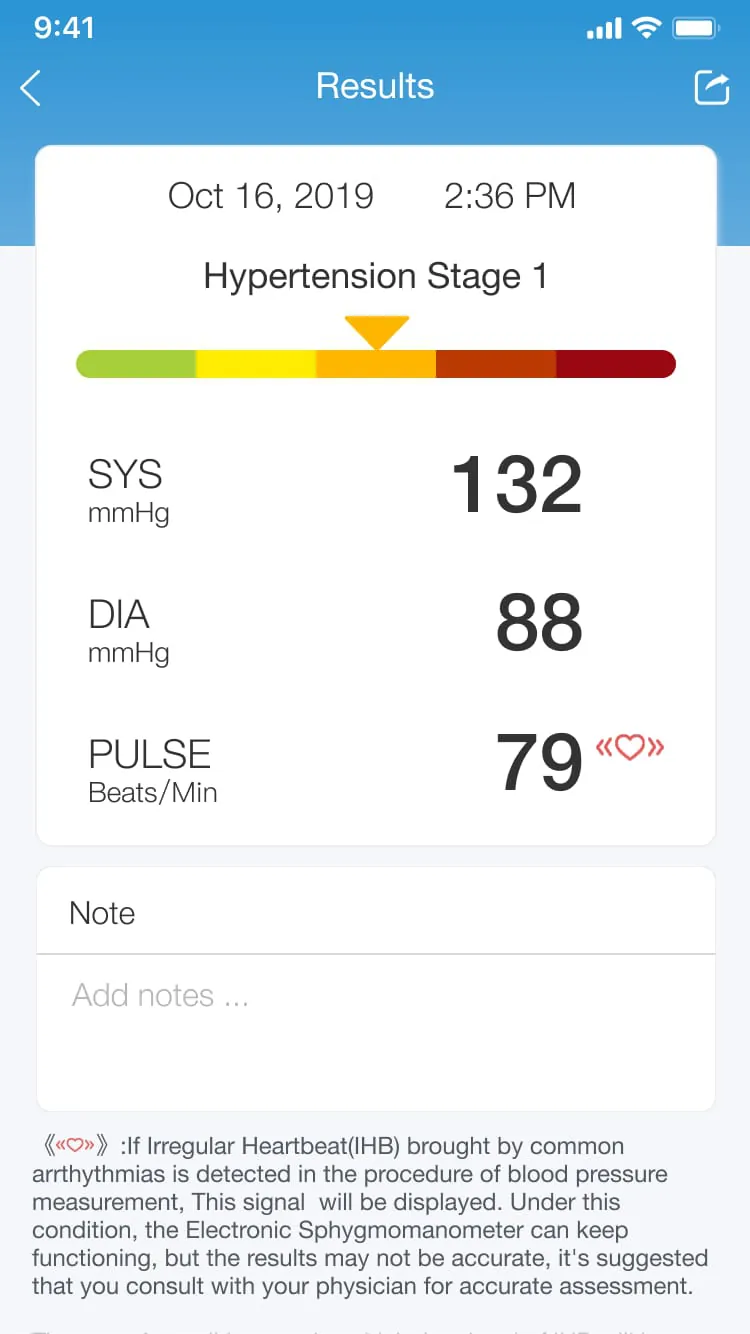Viewport: 750px width, 1334px height.
Task: Tap the blood pressure color gauge bar
Action: (x=375, y=363)
